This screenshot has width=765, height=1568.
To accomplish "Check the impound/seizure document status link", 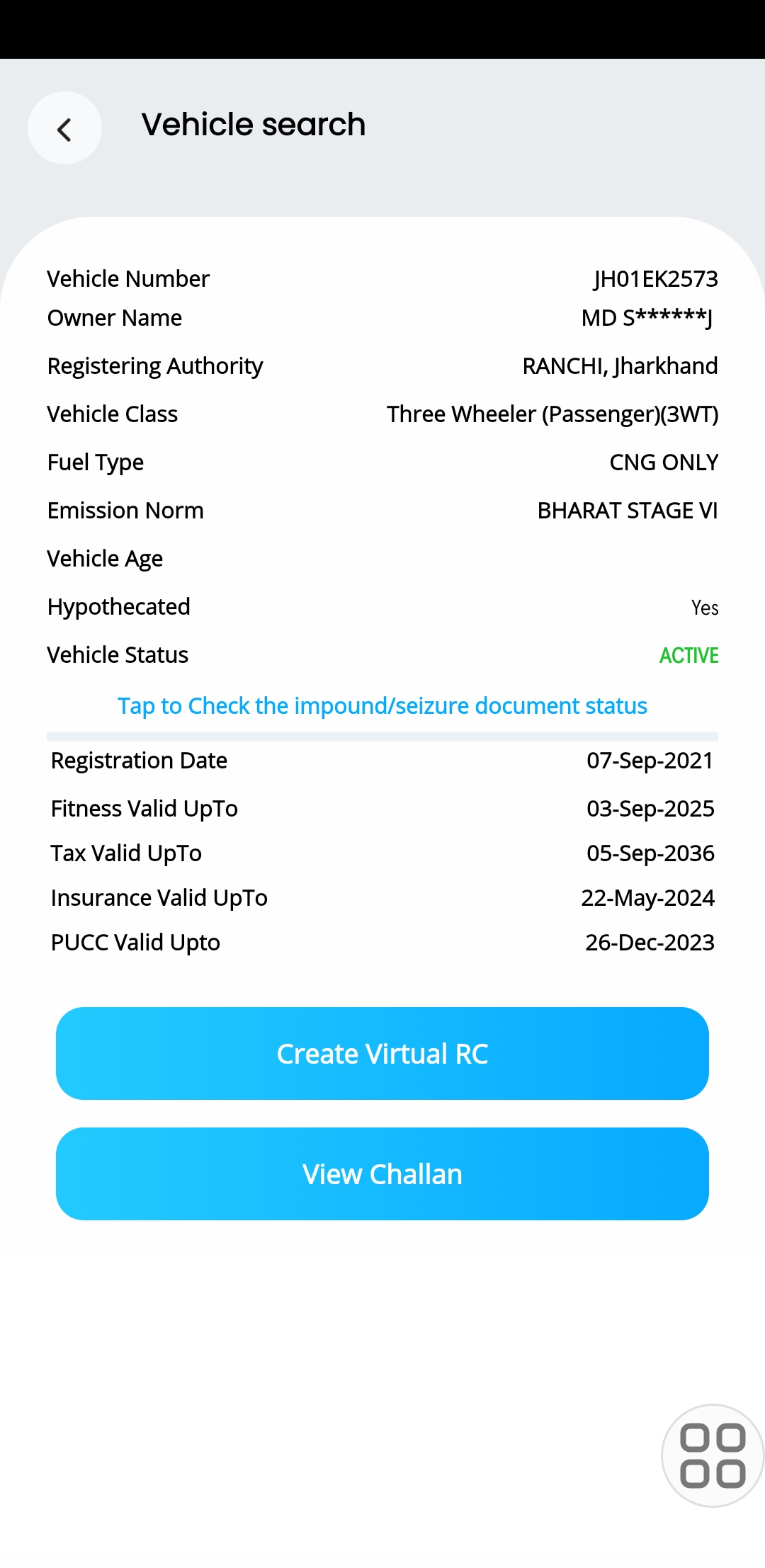I will pos(382,705).
